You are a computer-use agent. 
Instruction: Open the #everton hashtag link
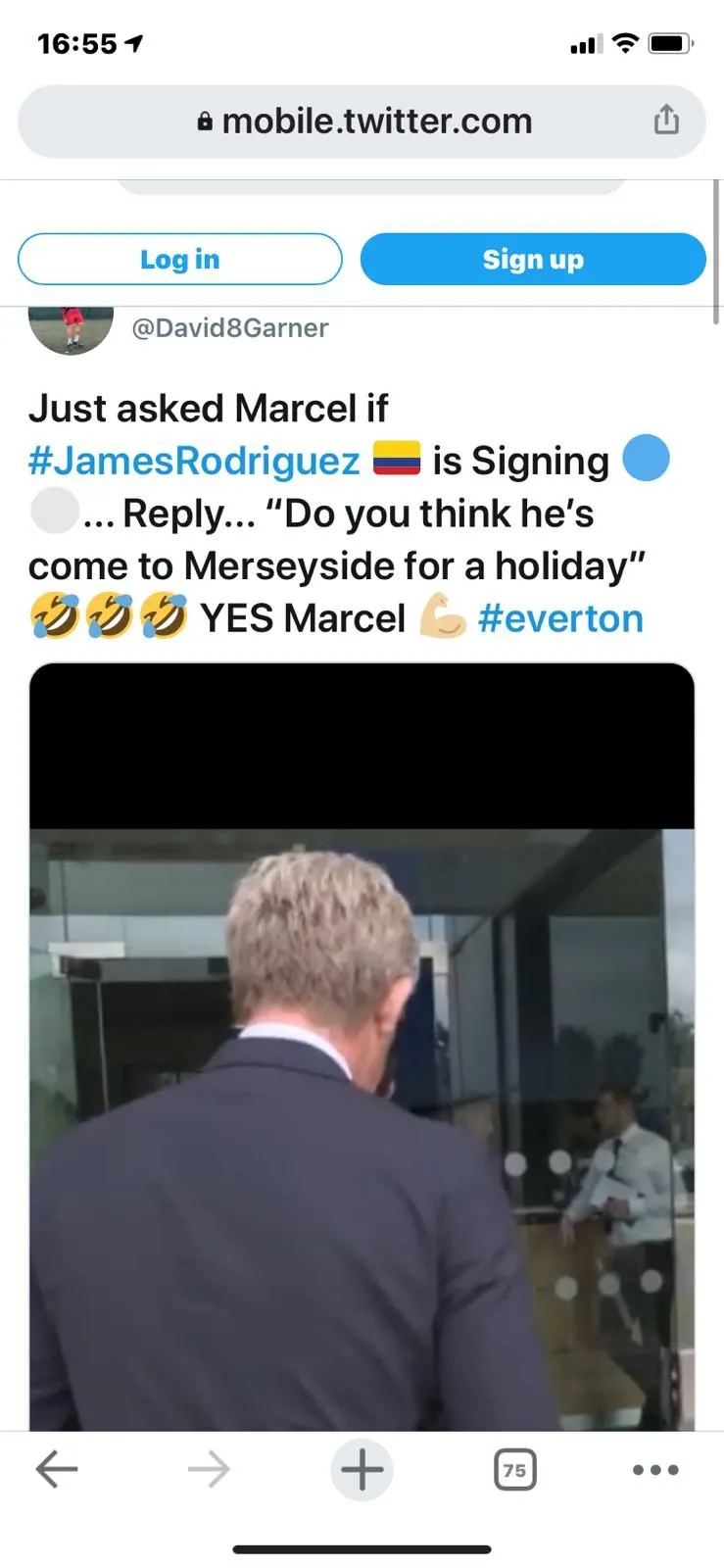coord(560,618)
